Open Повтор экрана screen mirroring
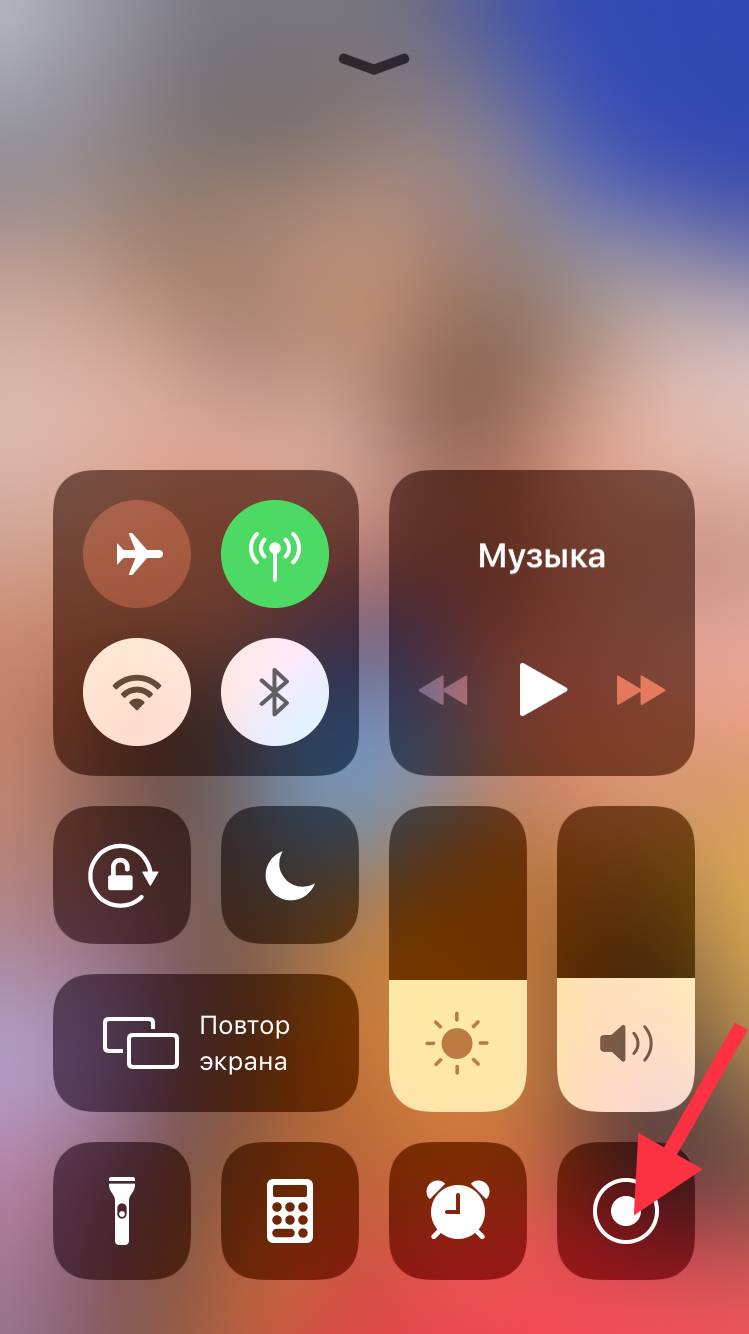 pos(206,1043)
